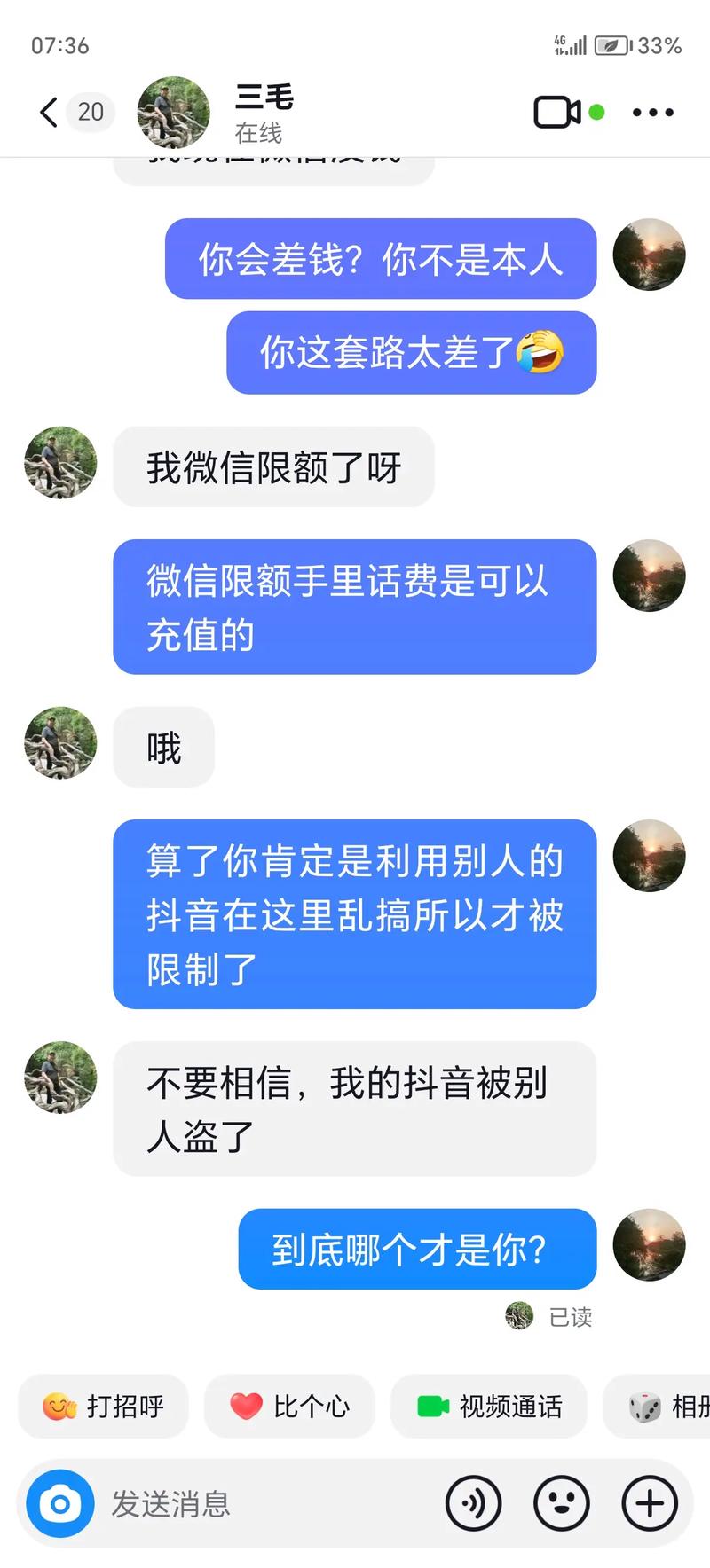Go back to the message list

49,113
